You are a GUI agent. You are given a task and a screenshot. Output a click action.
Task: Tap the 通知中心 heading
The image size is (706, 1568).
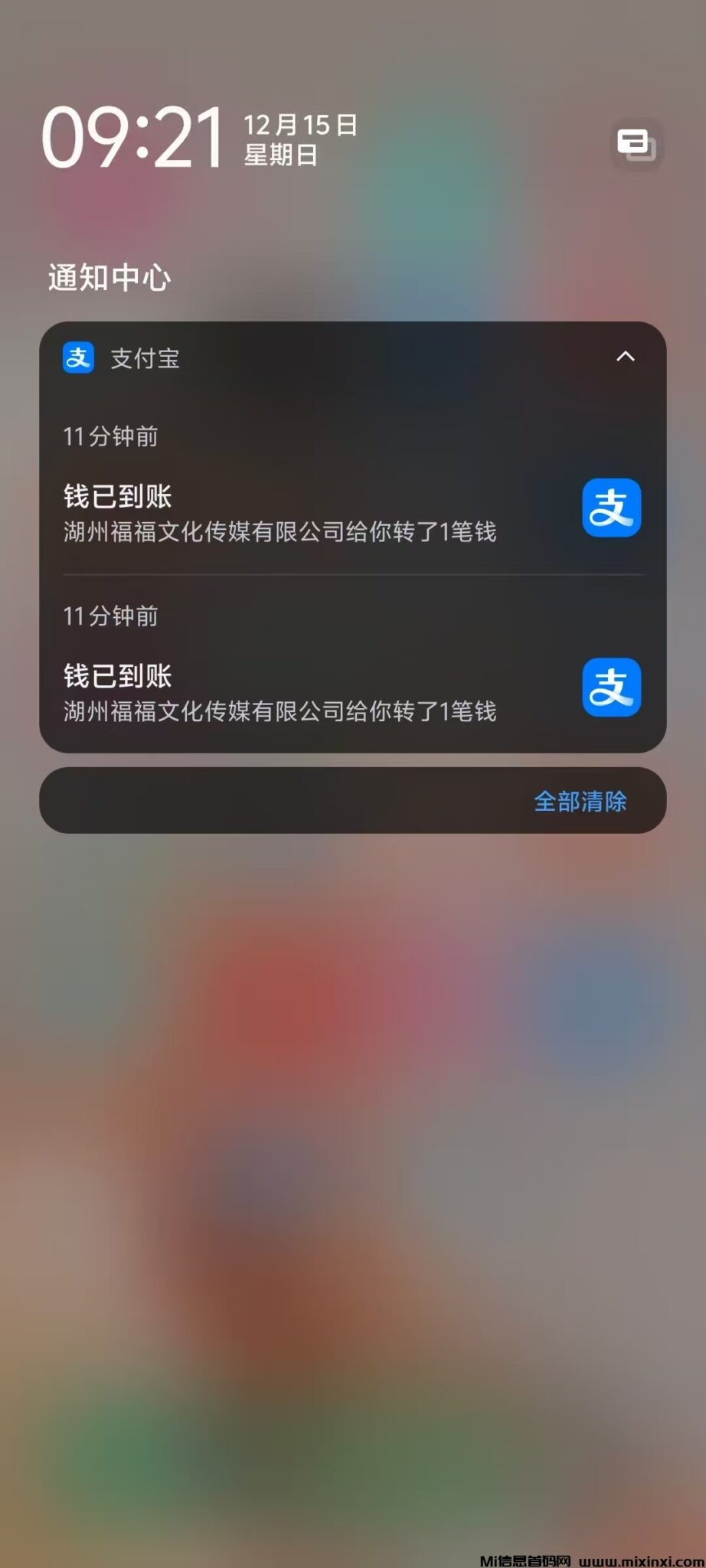click(107, 277)
